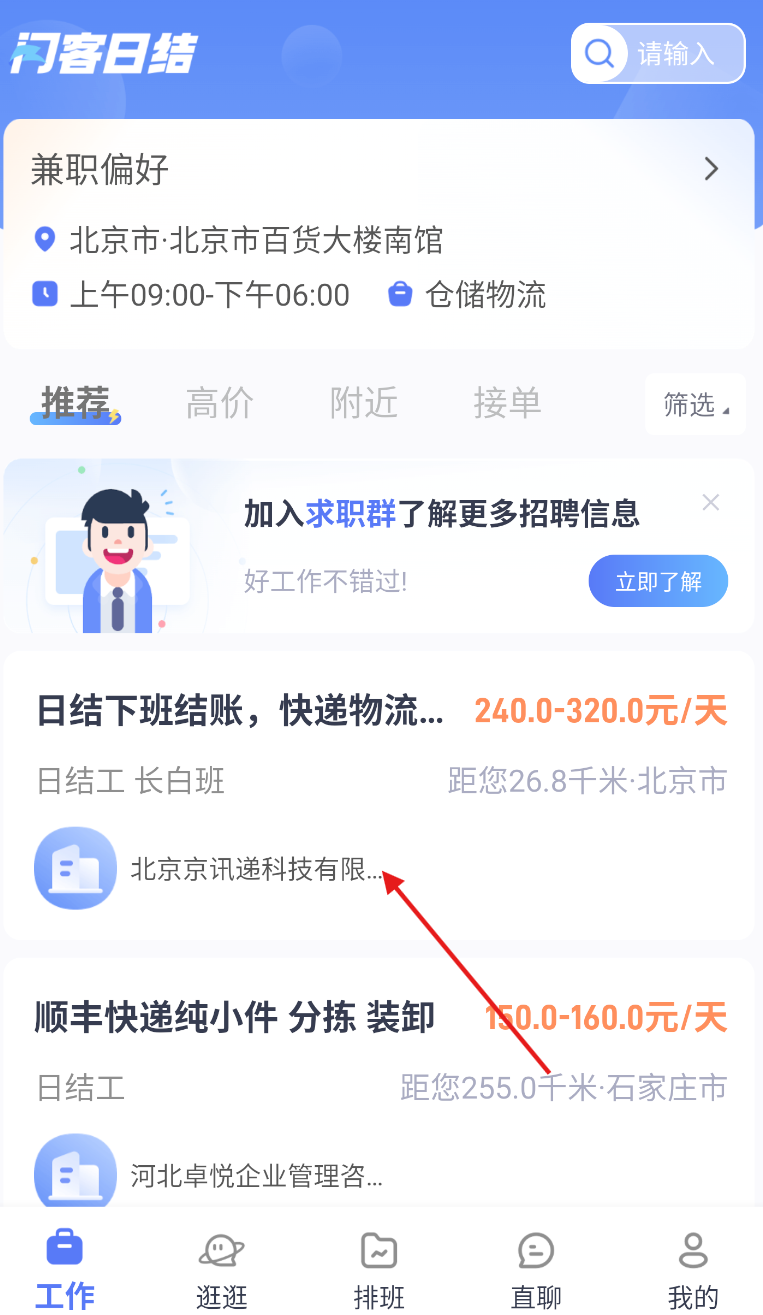
Task: Select the 推荐 tab
Action: [76, 403]
